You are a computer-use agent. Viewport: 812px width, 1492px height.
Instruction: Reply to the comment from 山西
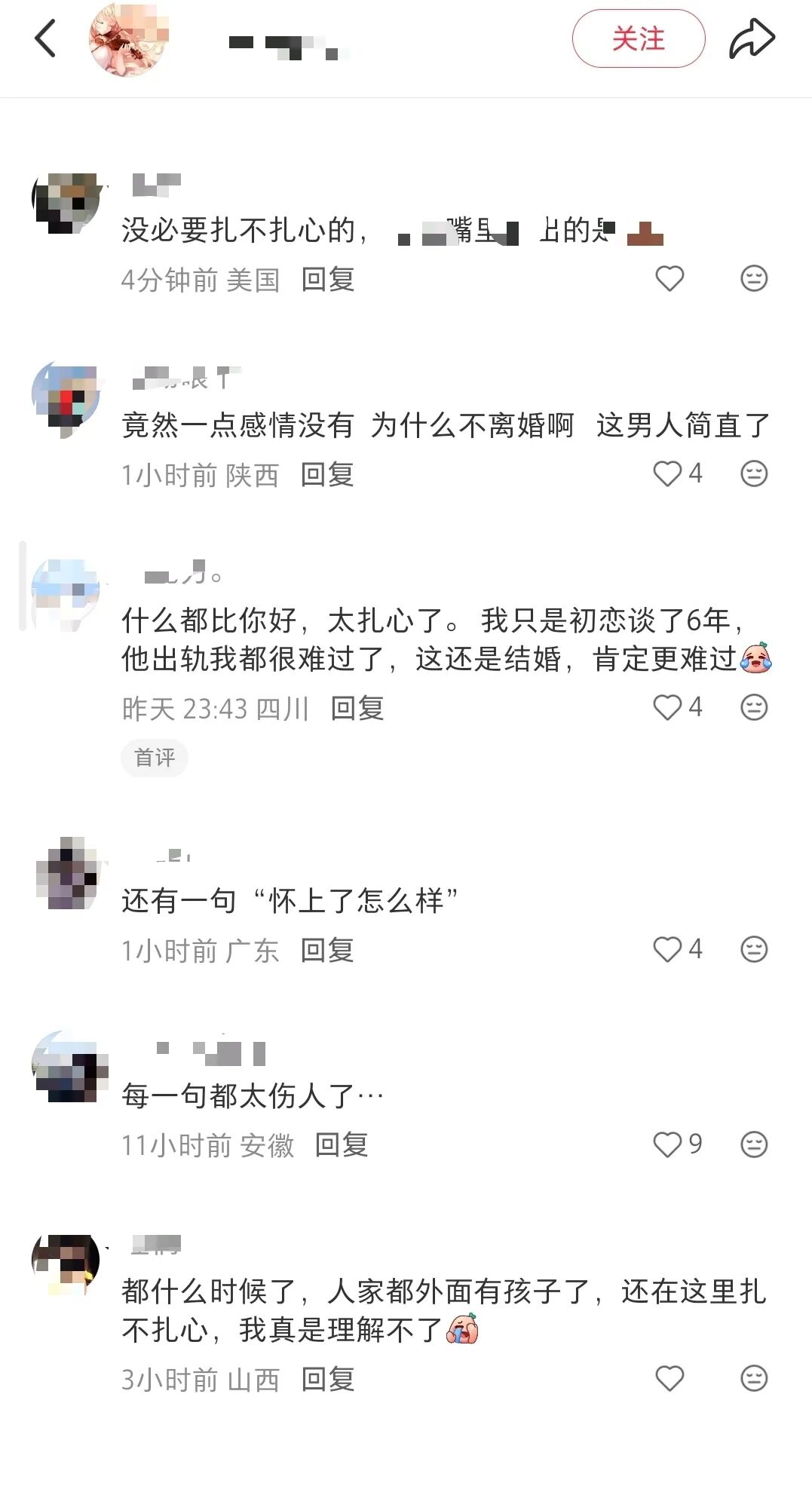pyautogui.click(x=328, y=1380)
